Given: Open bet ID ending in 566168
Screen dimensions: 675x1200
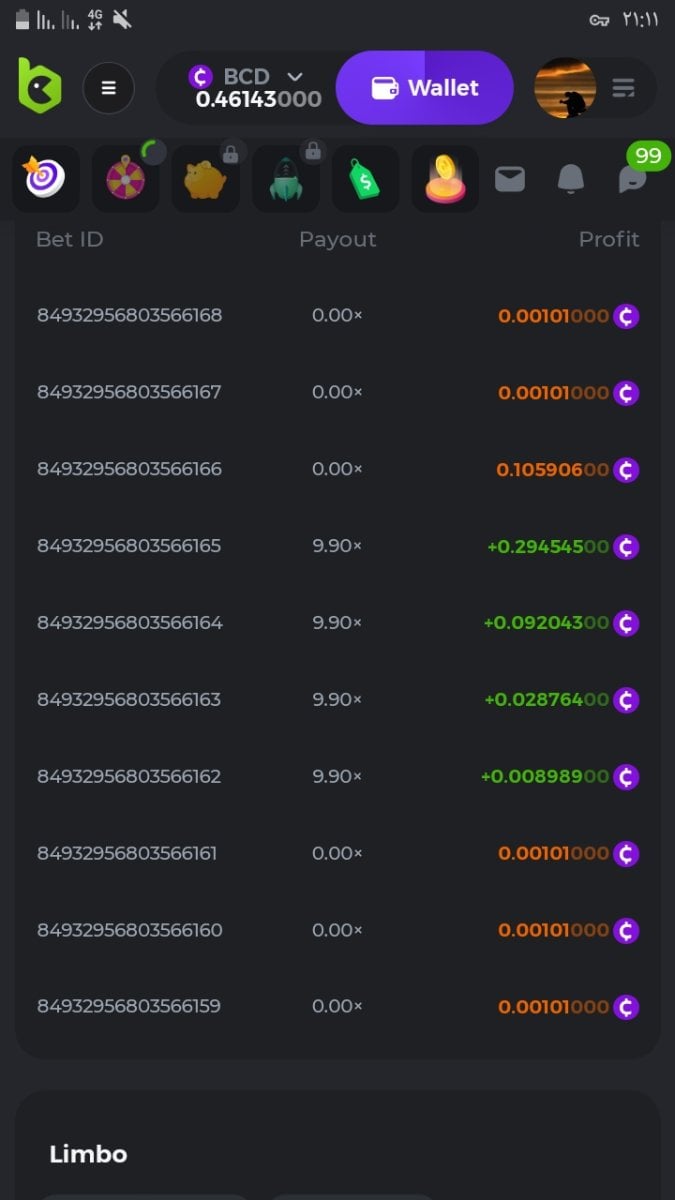Looking at the screenshot, I should (129, 315).
